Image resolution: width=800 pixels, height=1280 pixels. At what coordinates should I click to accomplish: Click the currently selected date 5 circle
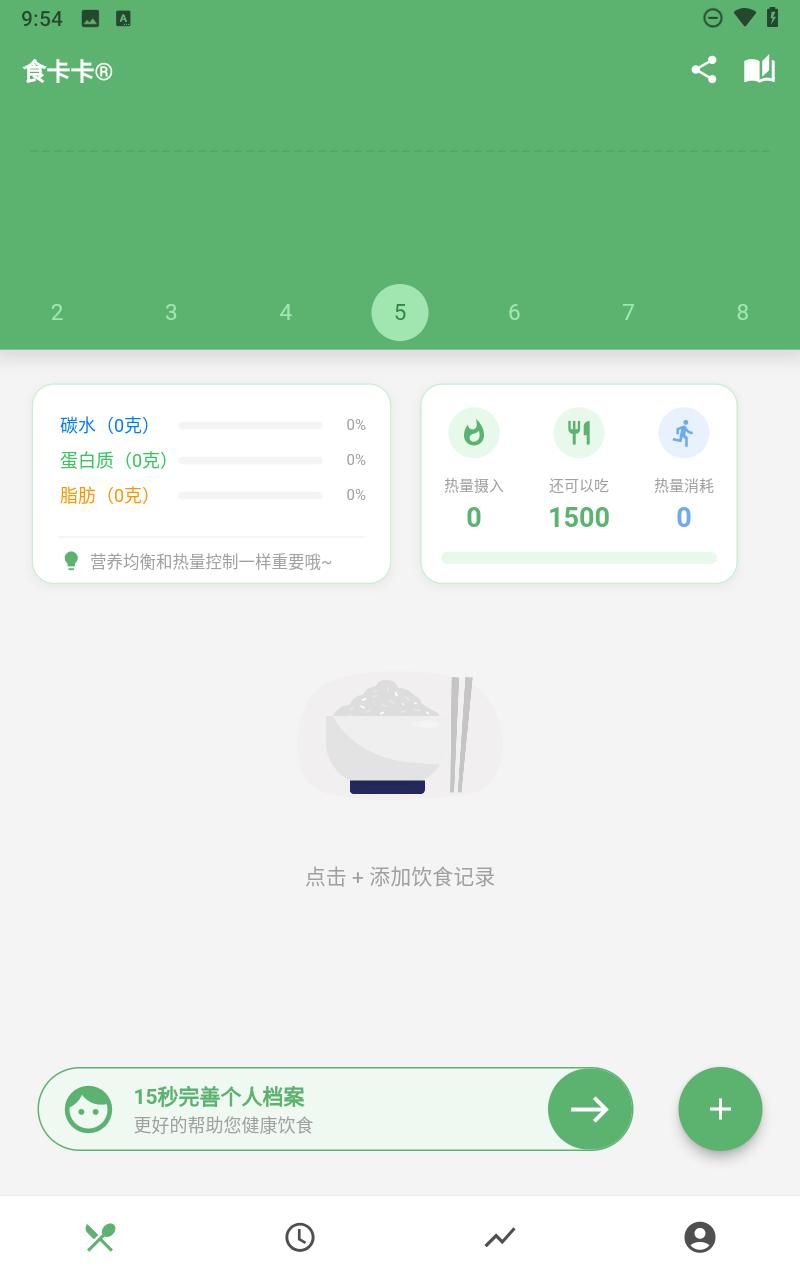(x=400, y=312)
